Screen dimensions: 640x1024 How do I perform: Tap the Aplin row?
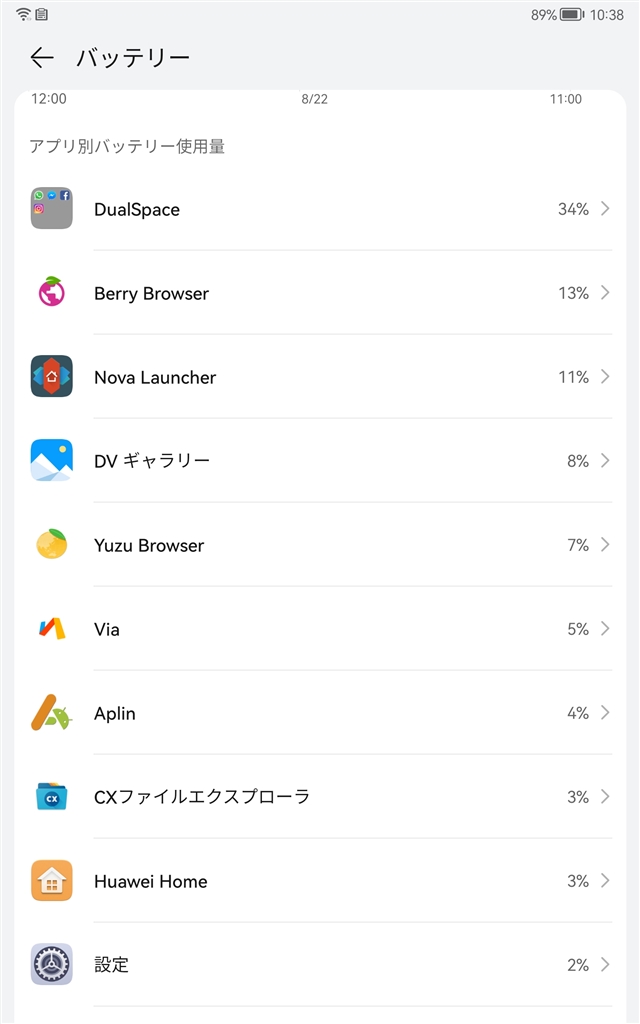(x=320, y=713)
